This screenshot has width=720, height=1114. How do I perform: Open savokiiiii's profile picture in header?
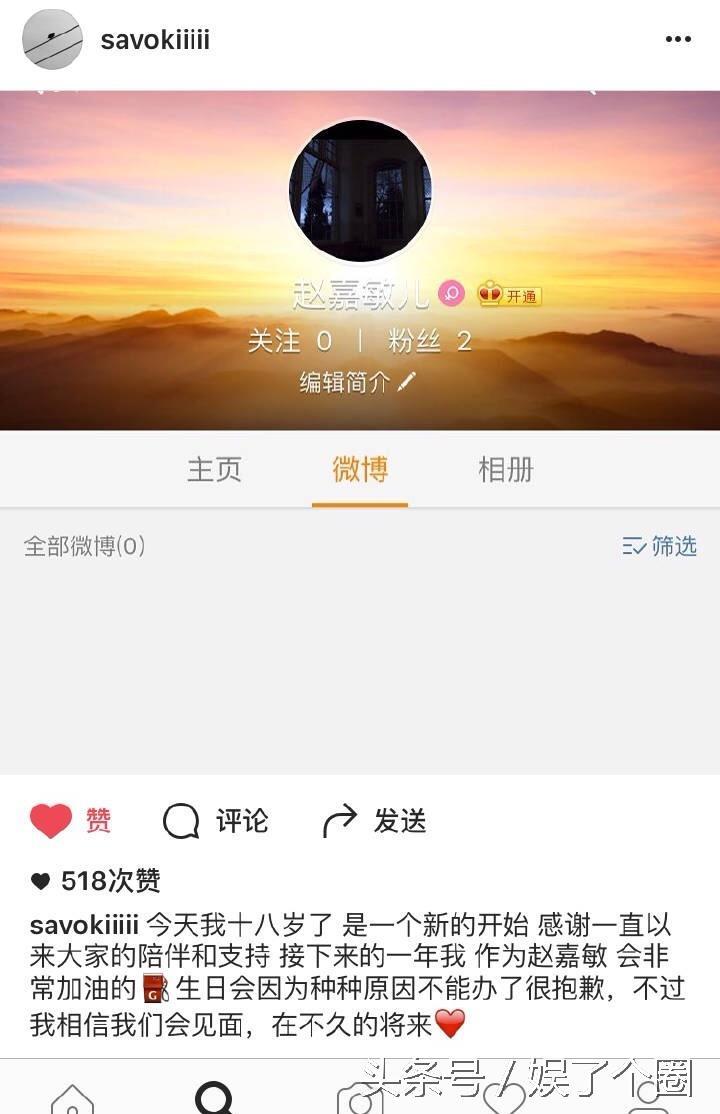[52, 40]
